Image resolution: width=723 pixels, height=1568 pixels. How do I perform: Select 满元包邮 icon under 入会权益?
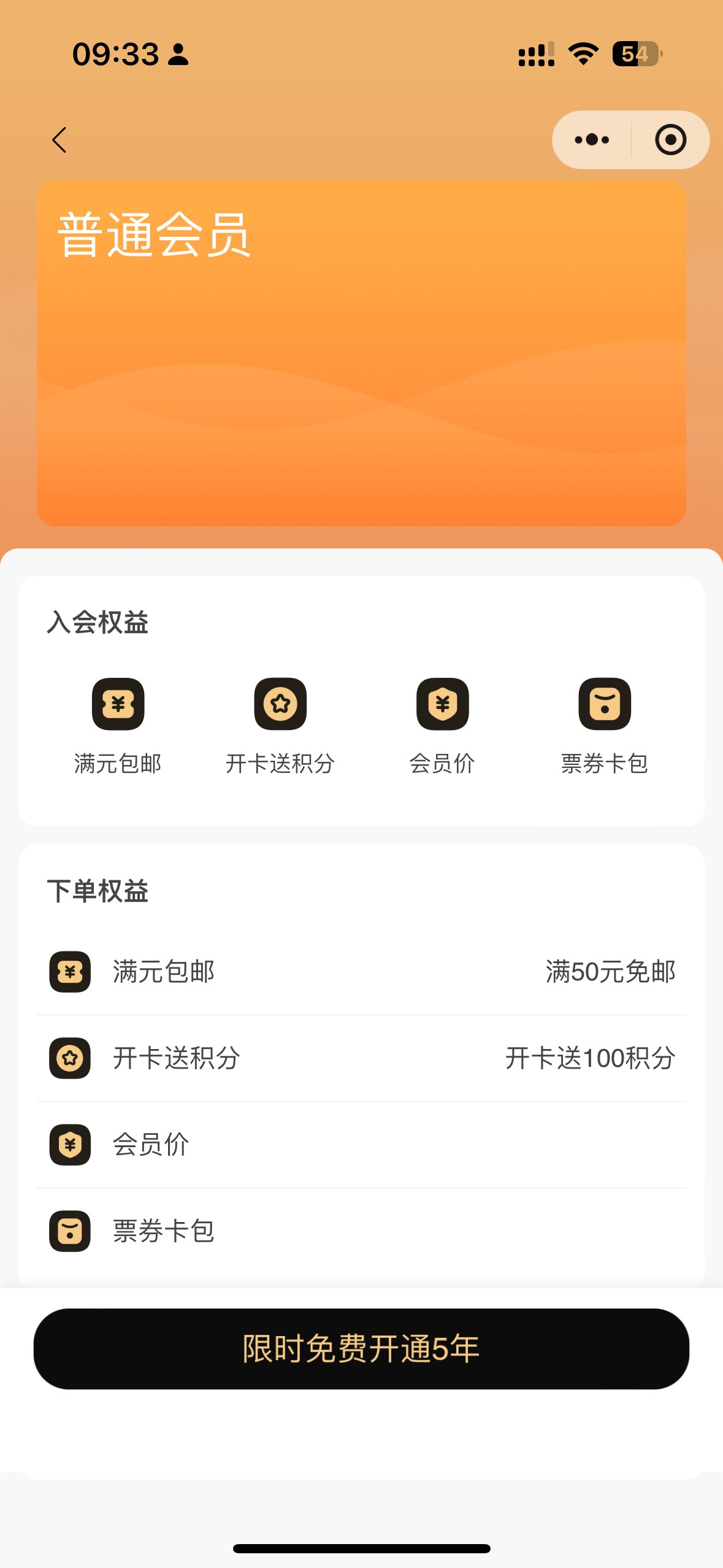pos(118,704)
